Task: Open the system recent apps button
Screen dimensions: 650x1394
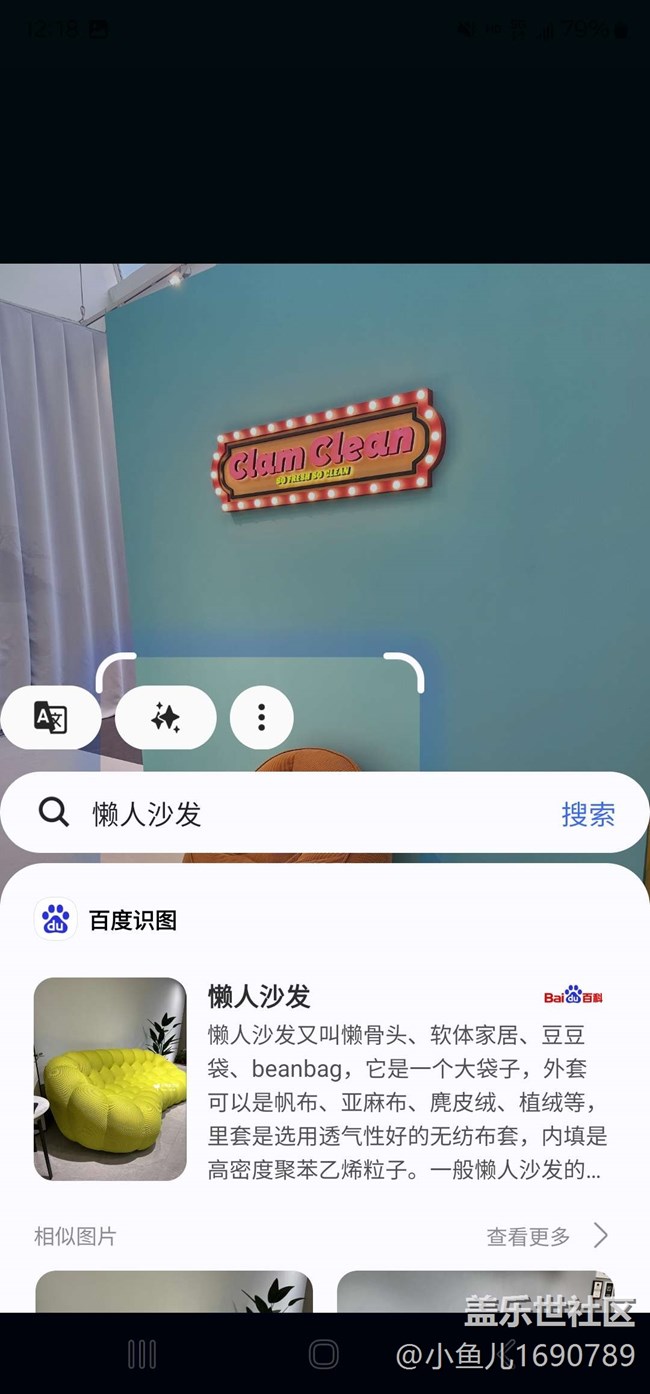Action: tap(142, 1355)
